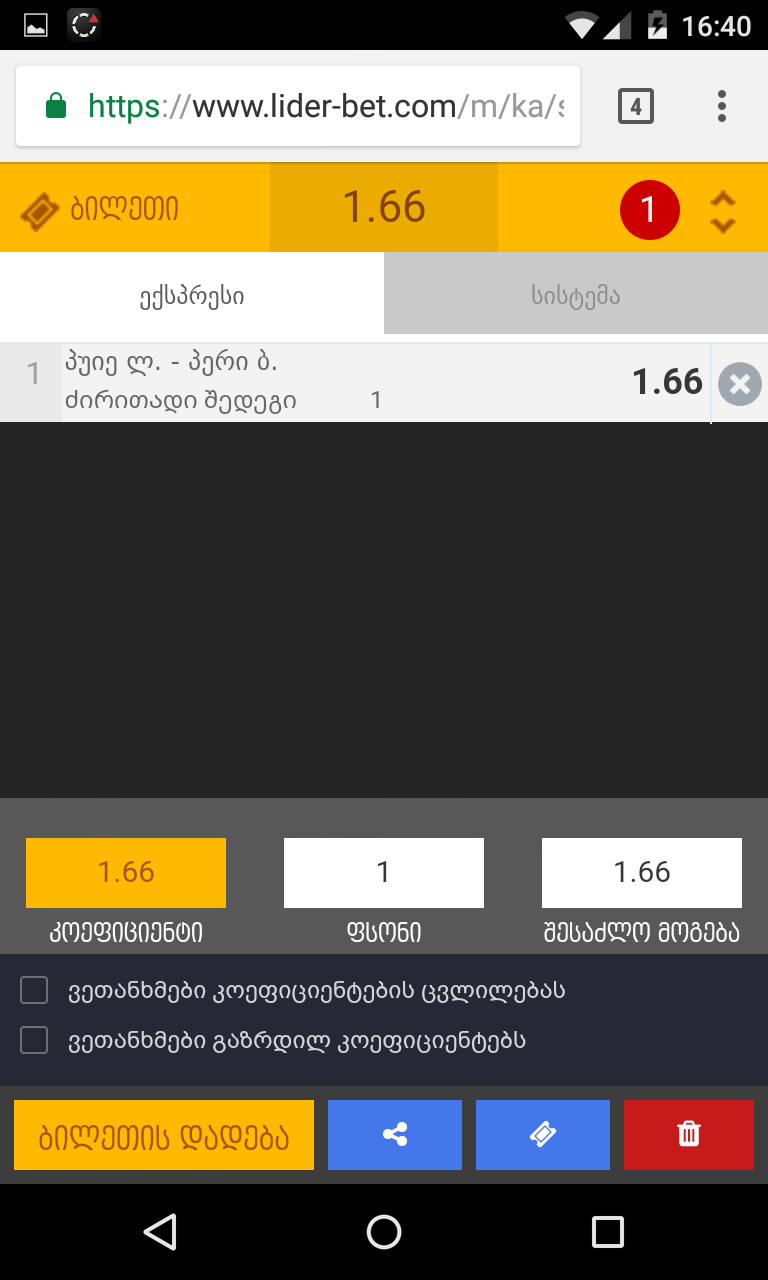Tap the შესაძლო მოგება winnings field
The height and width of the screenshot is (1280, 768).
641,873
